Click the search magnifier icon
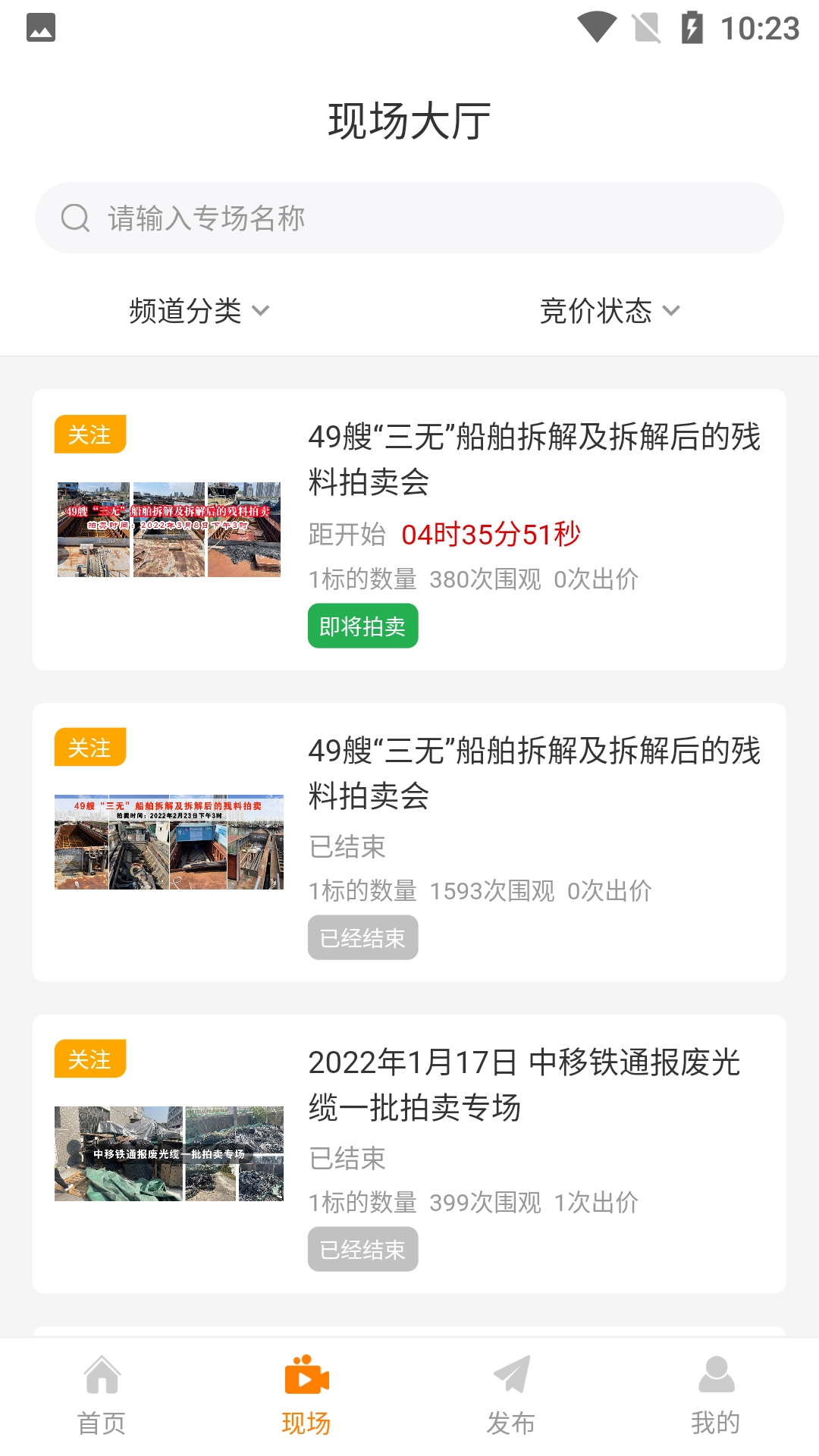The width and height of the screenshot is (819, 1456). click(74, 218)
